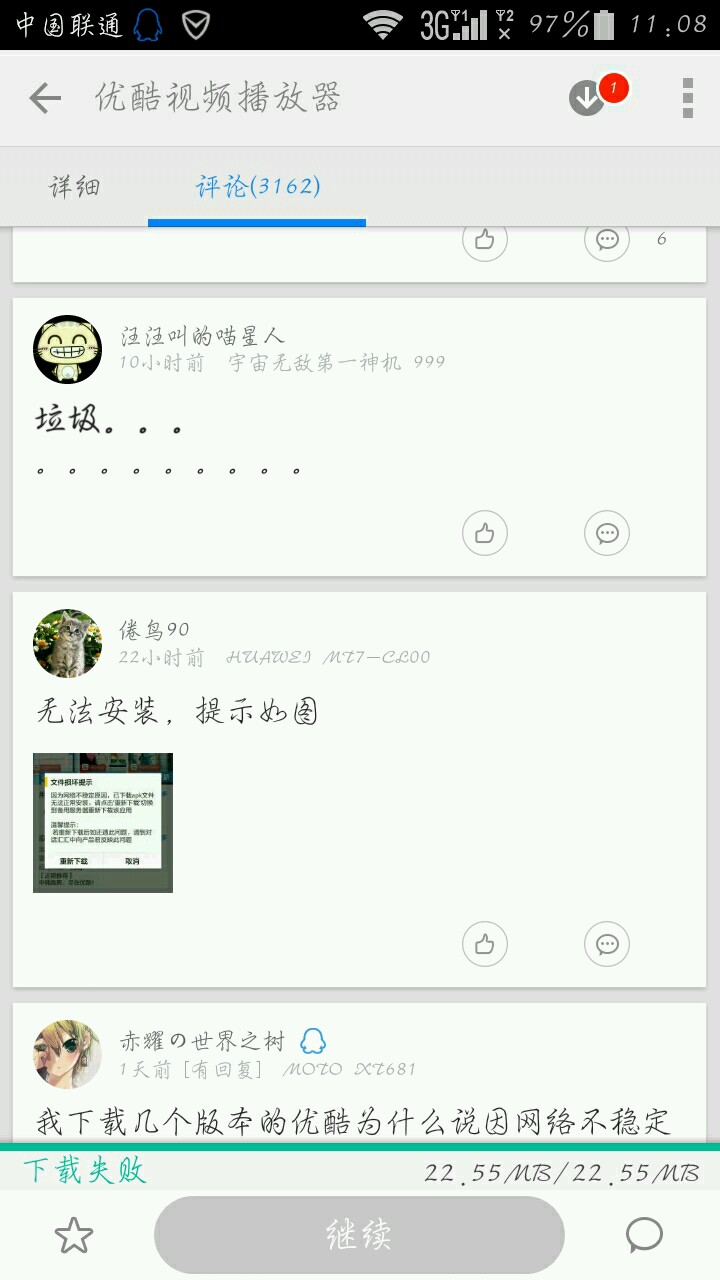720x1280 pixels.
Task: Like the comment by 倦鸟90
Action: pos(485,944)
